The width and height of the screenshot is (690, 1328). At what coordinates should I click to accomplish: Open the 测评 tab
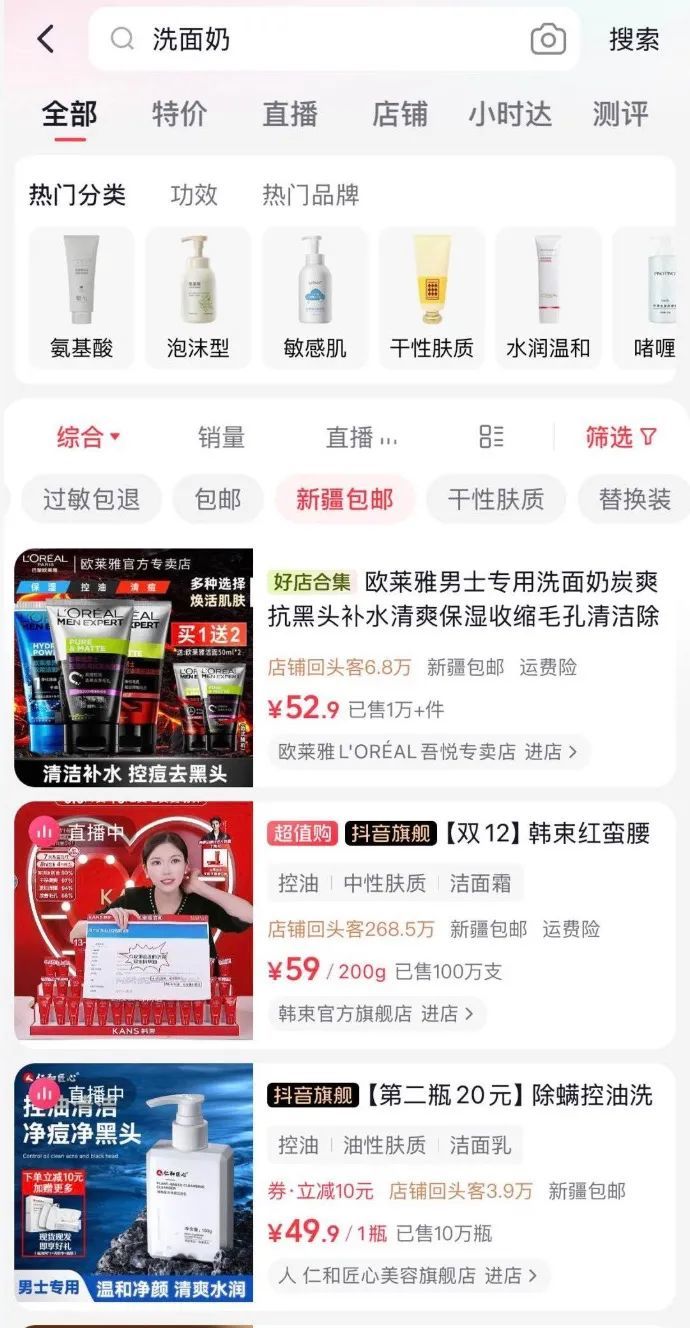pos(620,114)
